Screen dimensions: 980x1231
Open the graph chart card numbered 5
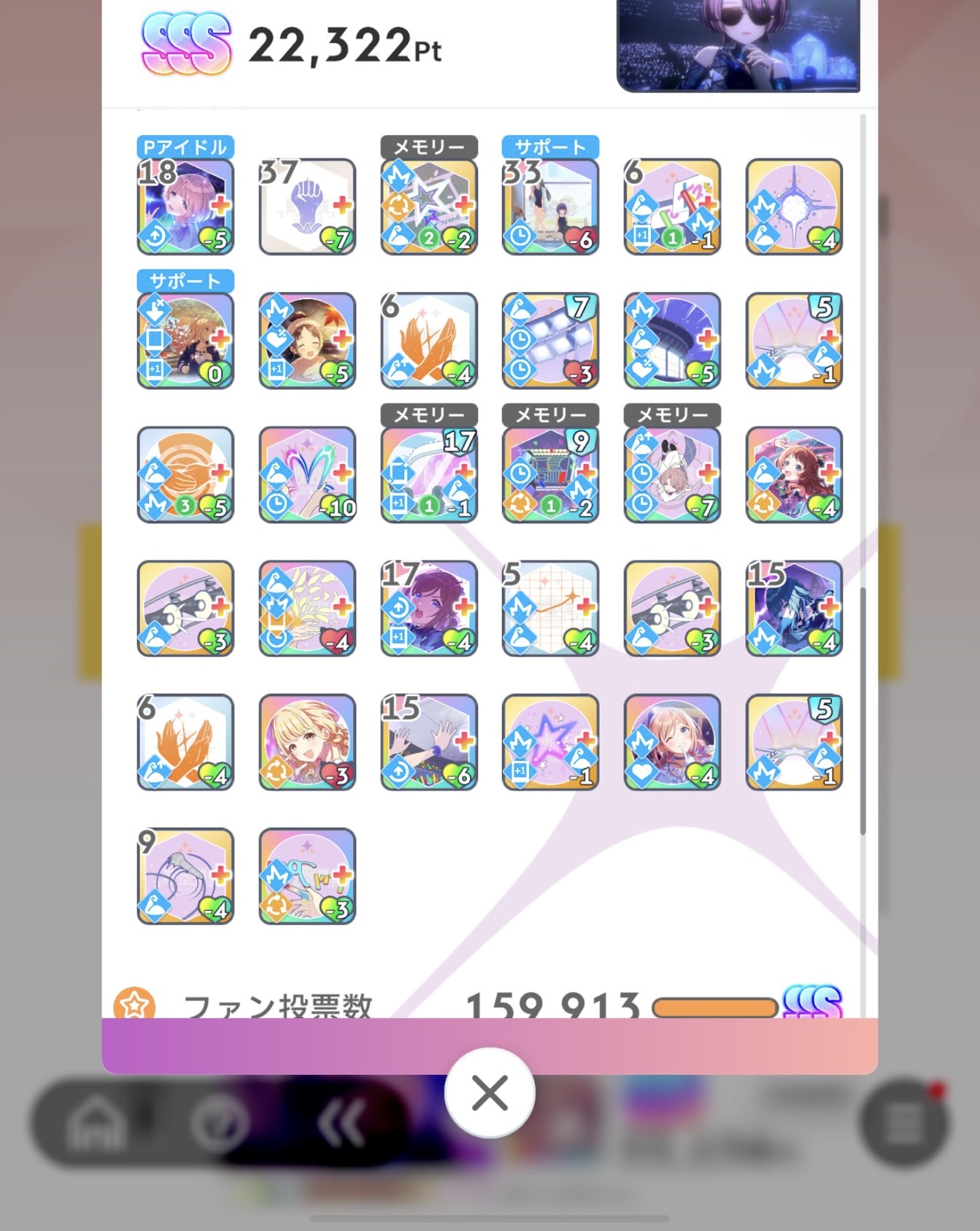[x=550, y=609]
